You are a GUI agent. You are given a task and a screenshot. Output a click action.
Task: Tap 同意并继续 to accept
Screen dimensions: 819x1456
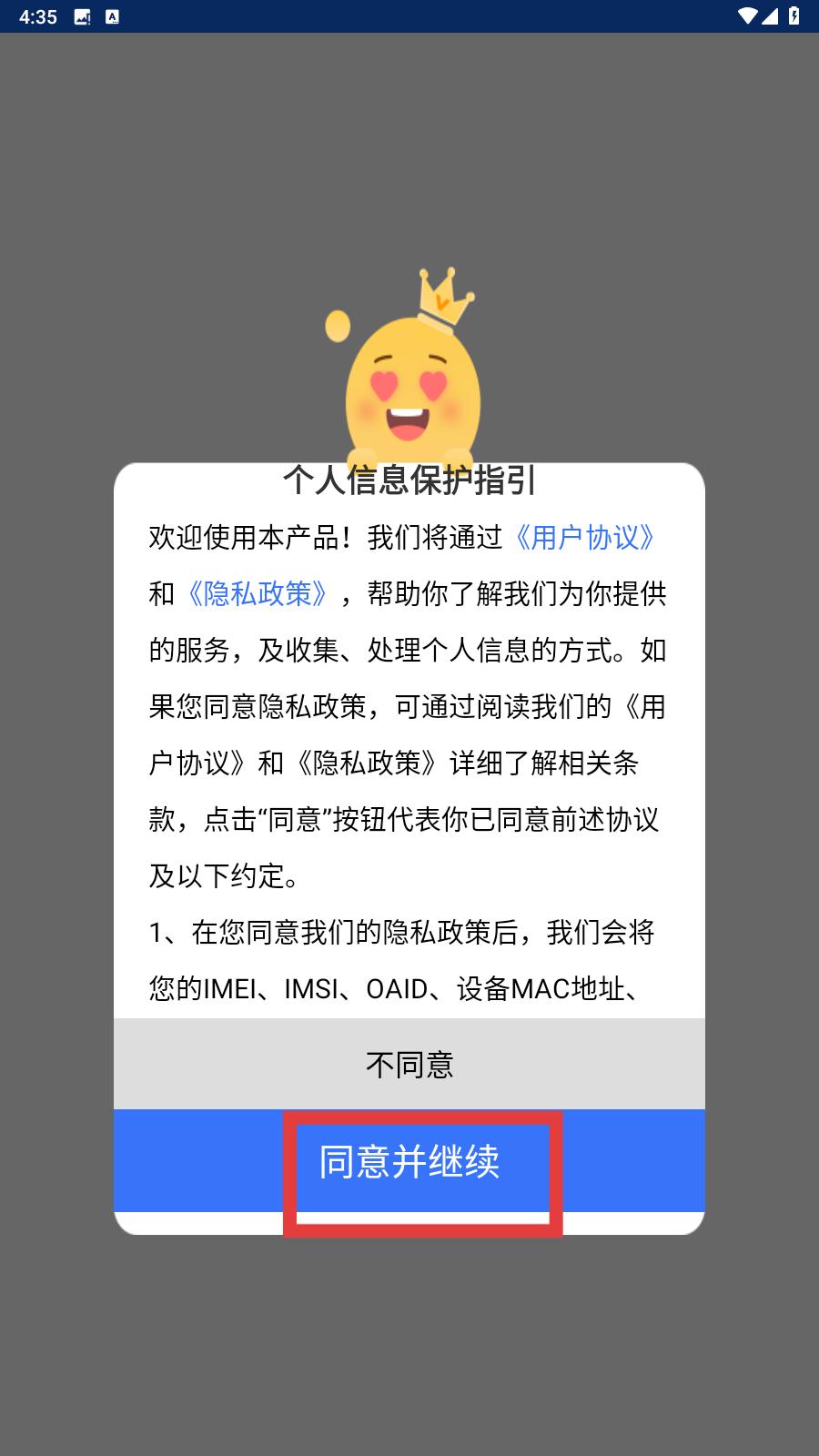(409, 1161)
